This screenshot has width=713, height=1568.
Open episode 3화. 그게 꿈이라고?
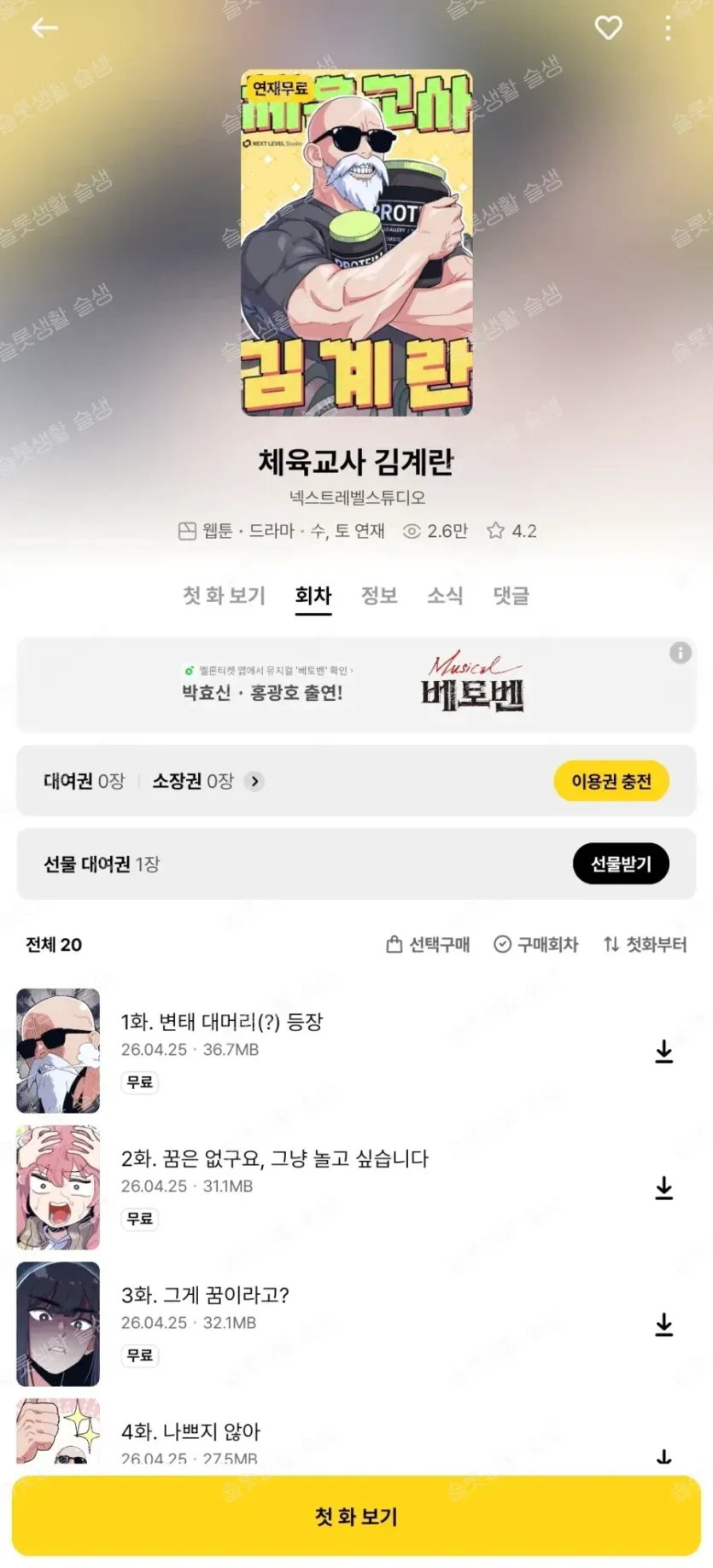click(x=356, y=1324)
